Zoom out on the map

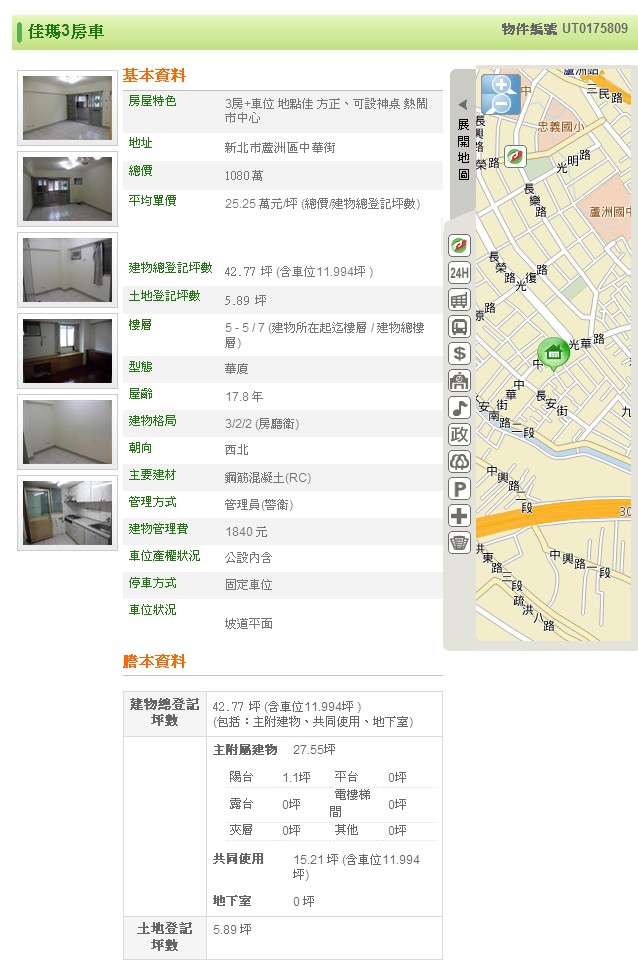(x=501, y=104)
